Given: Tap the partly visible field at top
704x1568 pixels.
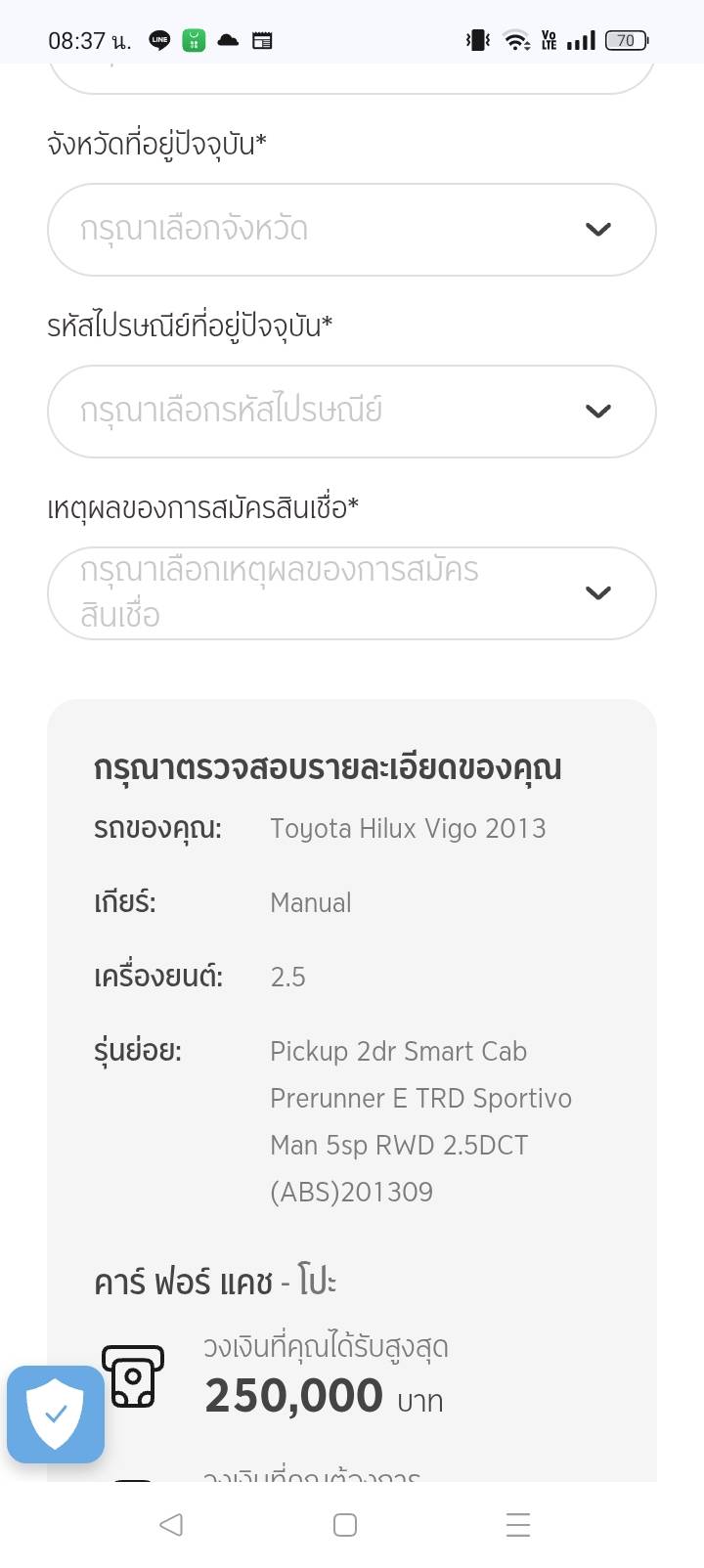Looking at the screenshot, I should point(351,77).
